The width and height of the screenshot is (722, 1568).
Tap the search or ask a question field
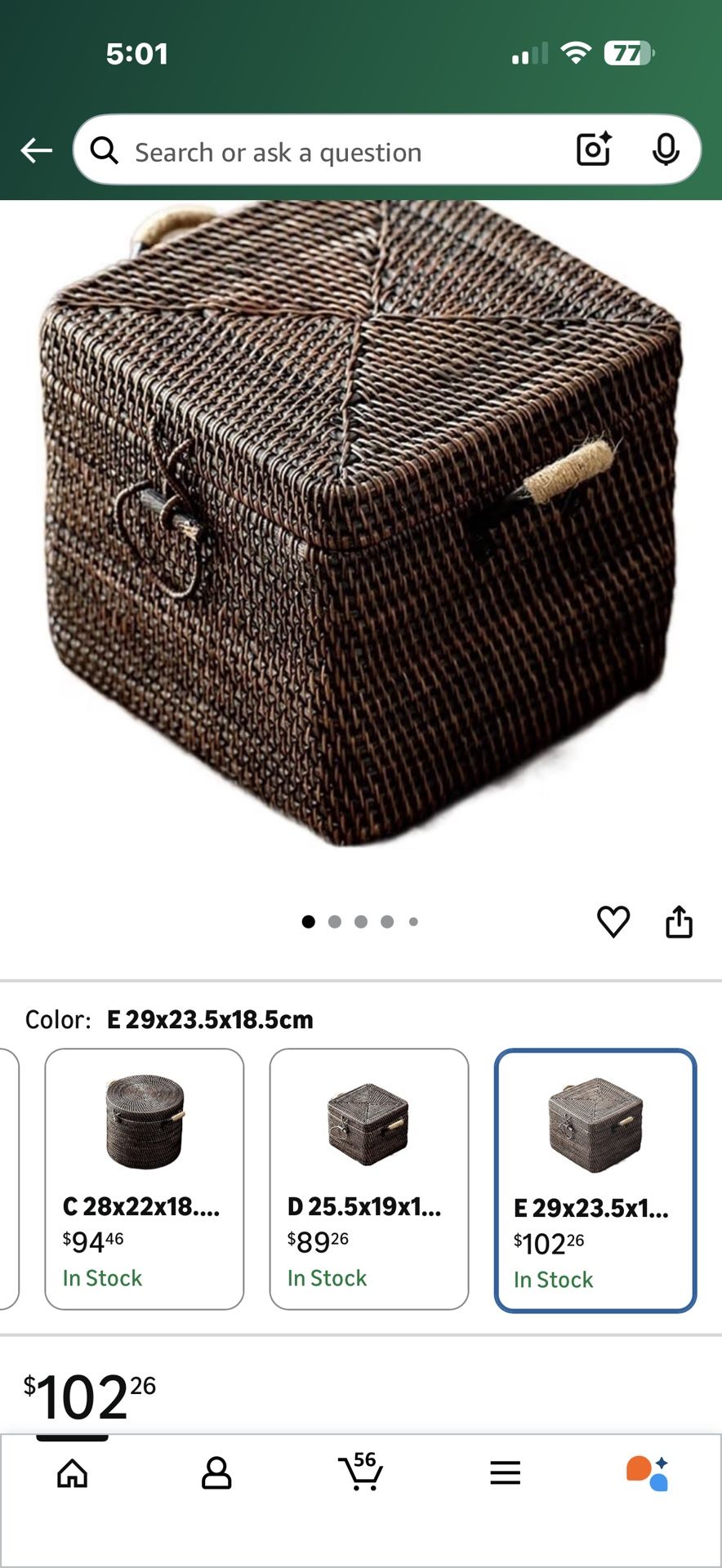[327, 151]
